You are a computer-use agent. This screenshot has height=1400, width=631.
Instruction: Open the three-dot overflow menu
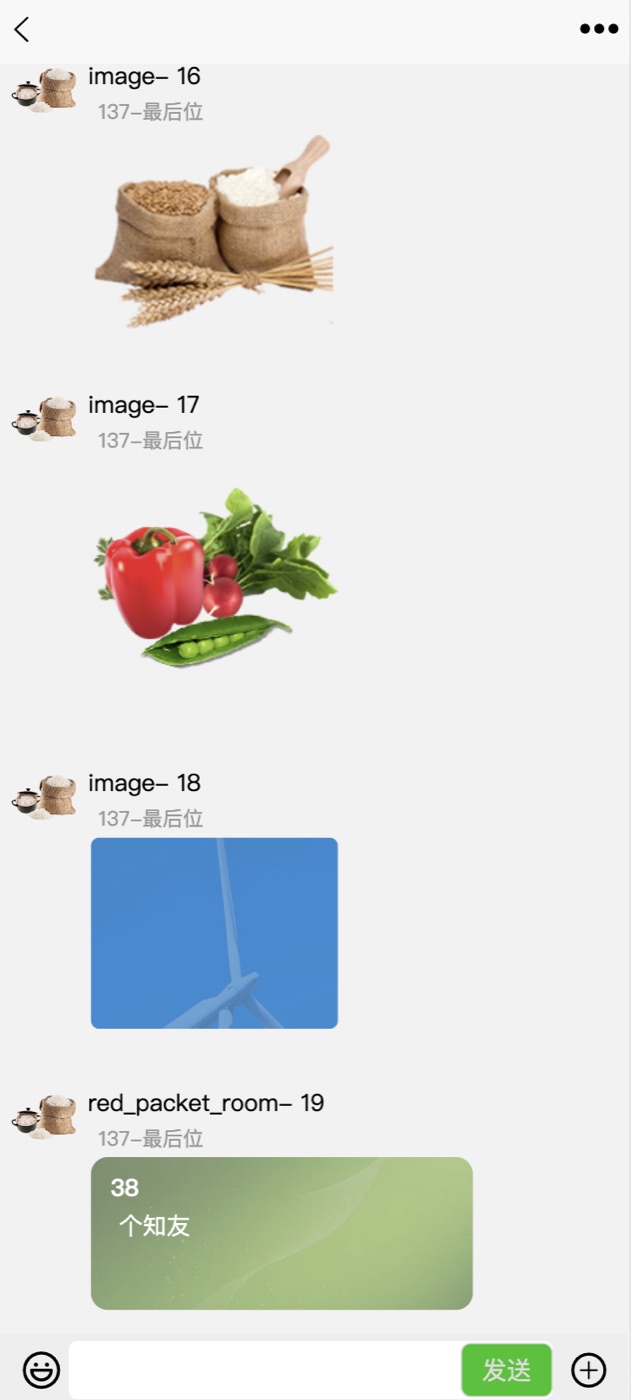(x=599, y=29)
